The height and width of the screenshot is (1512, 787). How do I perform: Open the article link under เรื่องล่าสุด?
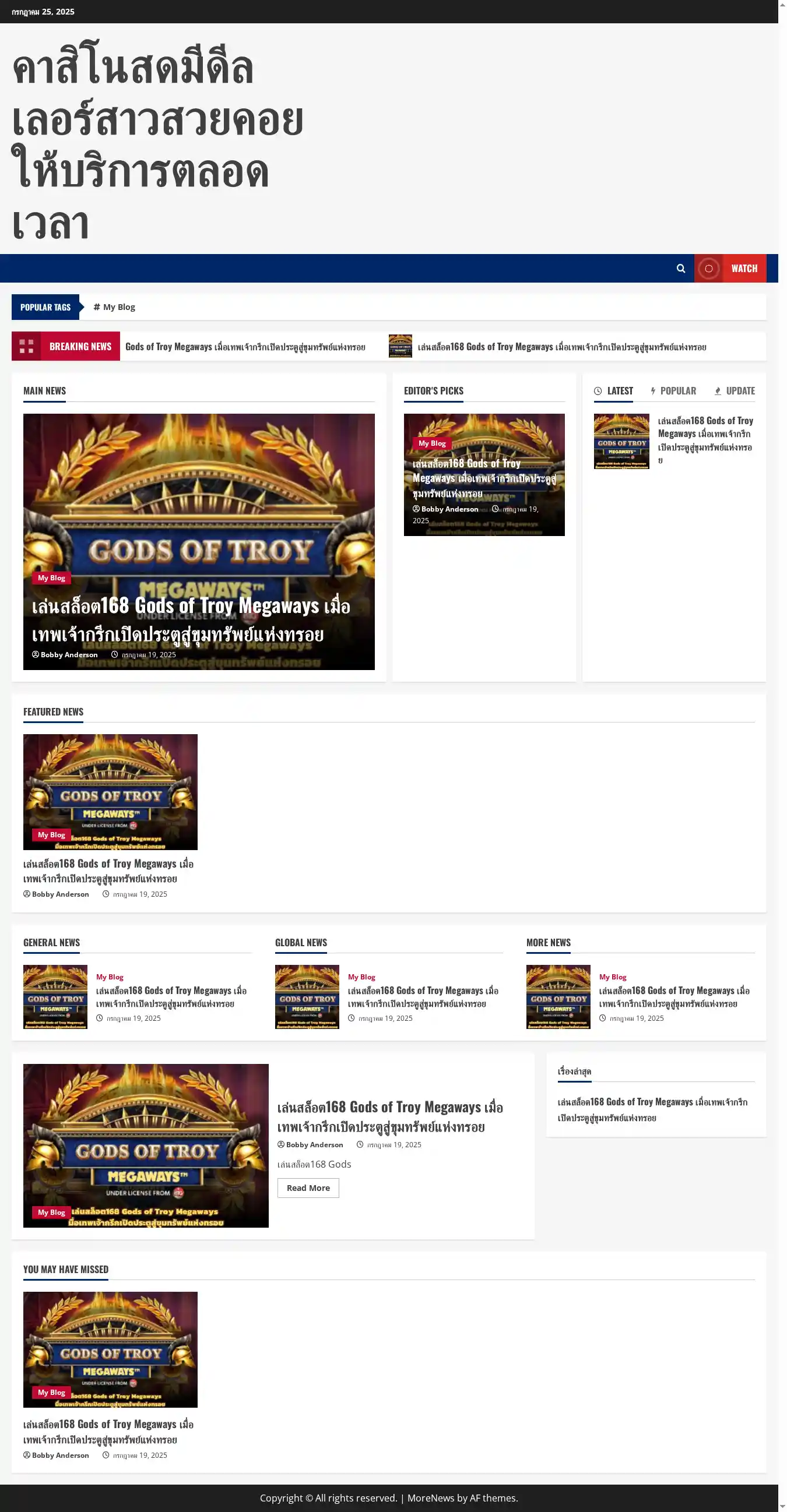click(x=652, y=1109)
